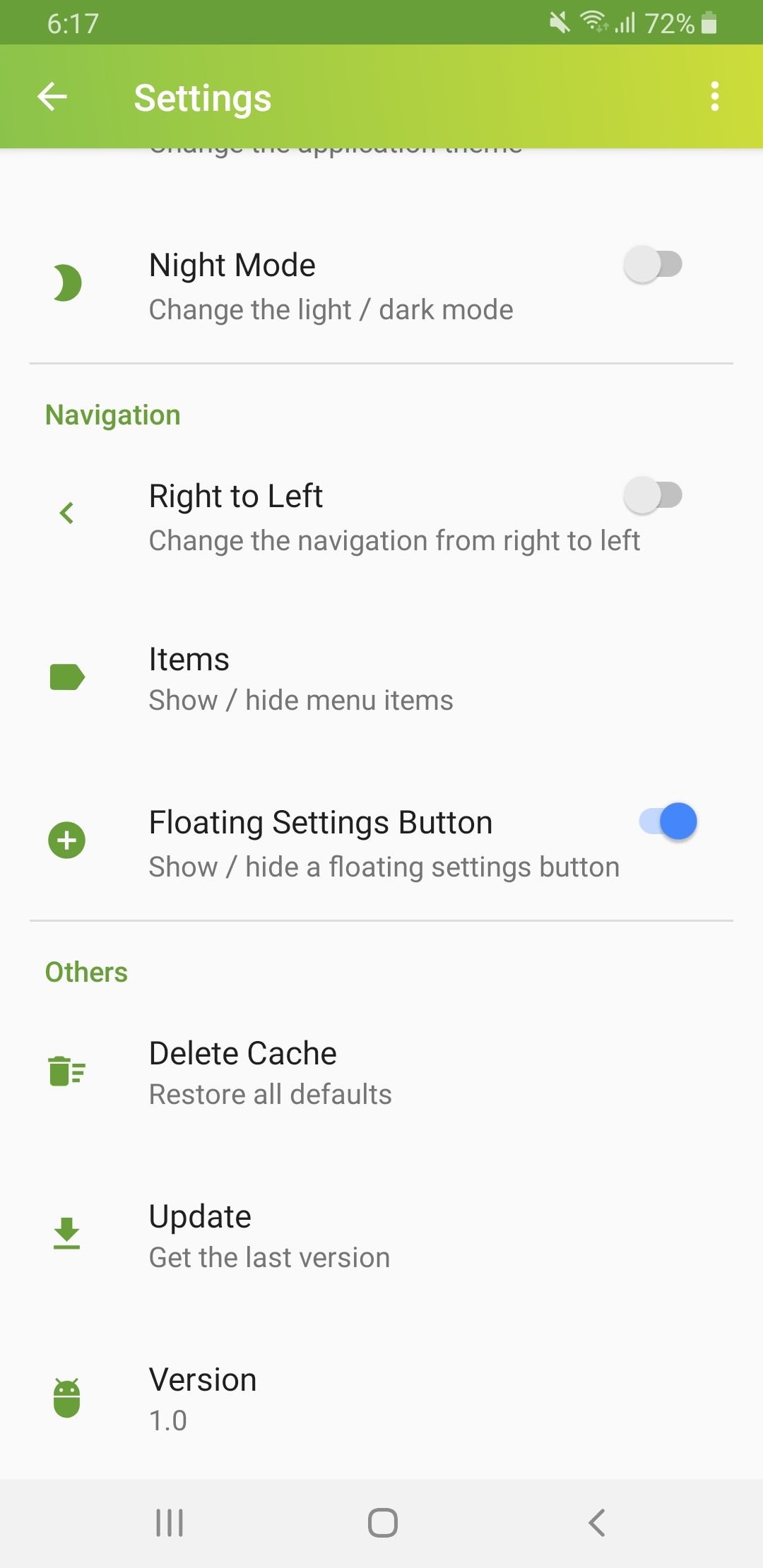The width and height of the screenshot is (763, 1568).
Task: Turn on Right to Left navigation
Action: tap(653, 495)
